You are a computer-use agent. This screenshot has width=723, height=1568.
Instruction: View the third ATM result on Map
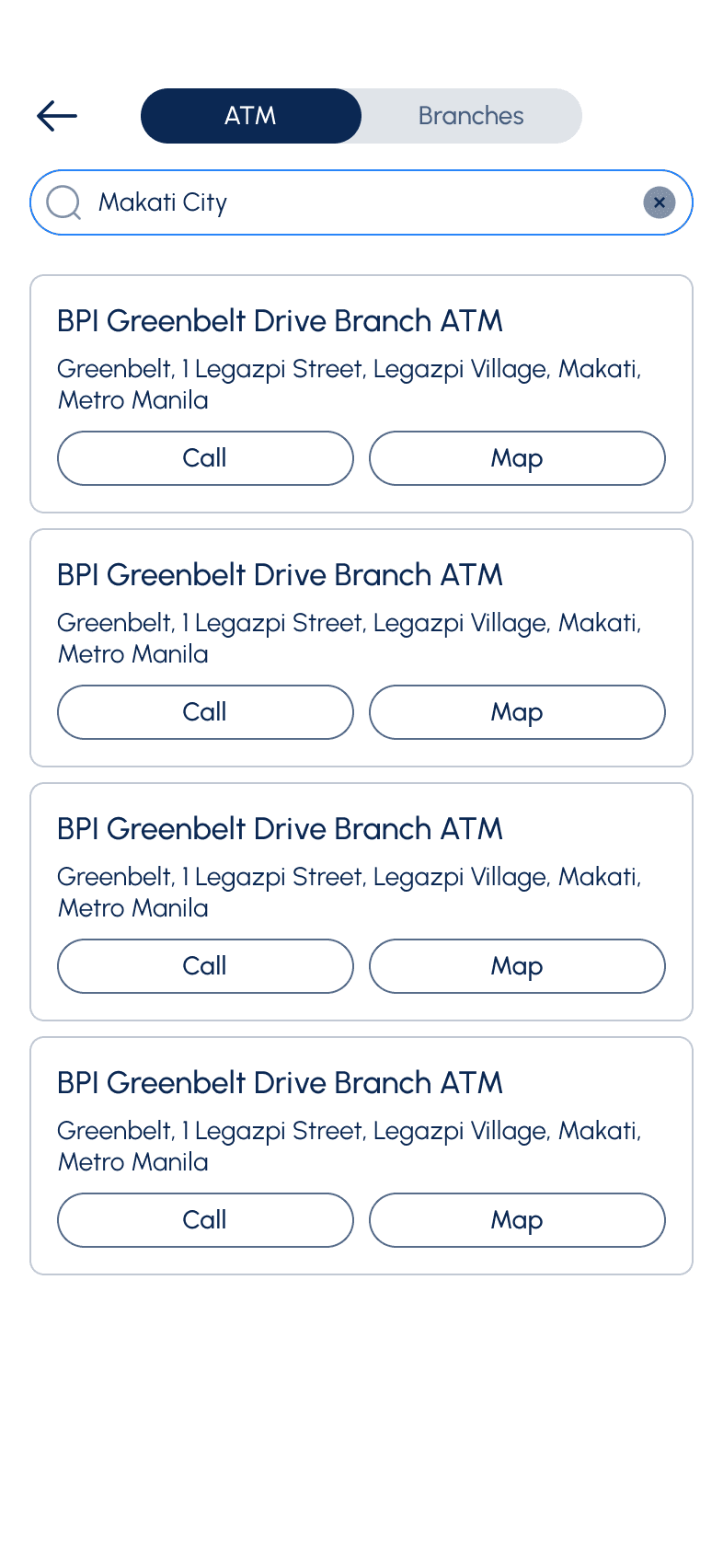[x=517, y=966]
